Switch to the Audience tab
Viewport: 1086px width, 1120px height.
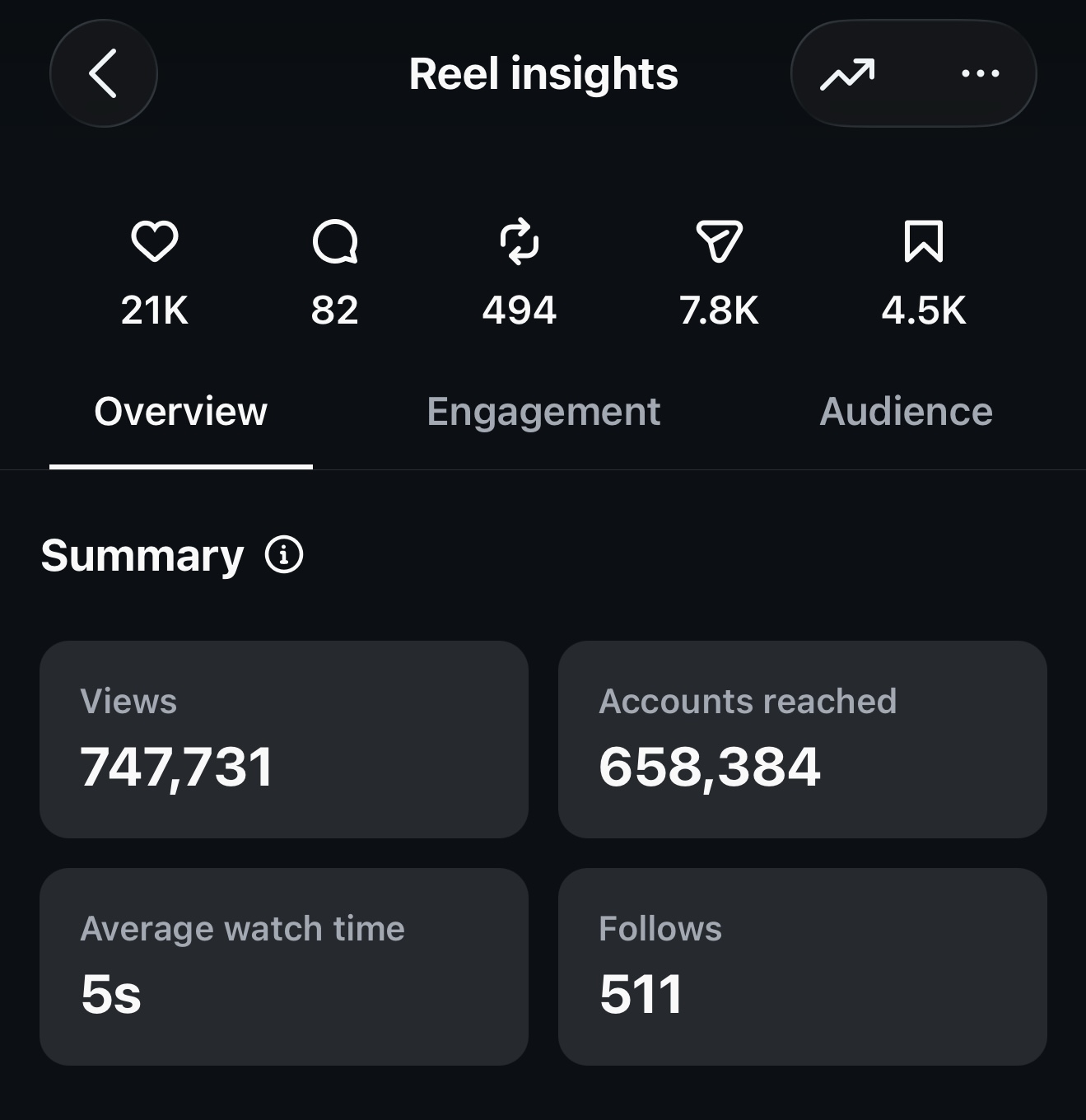pyautogui.click(x=906, y=412)
